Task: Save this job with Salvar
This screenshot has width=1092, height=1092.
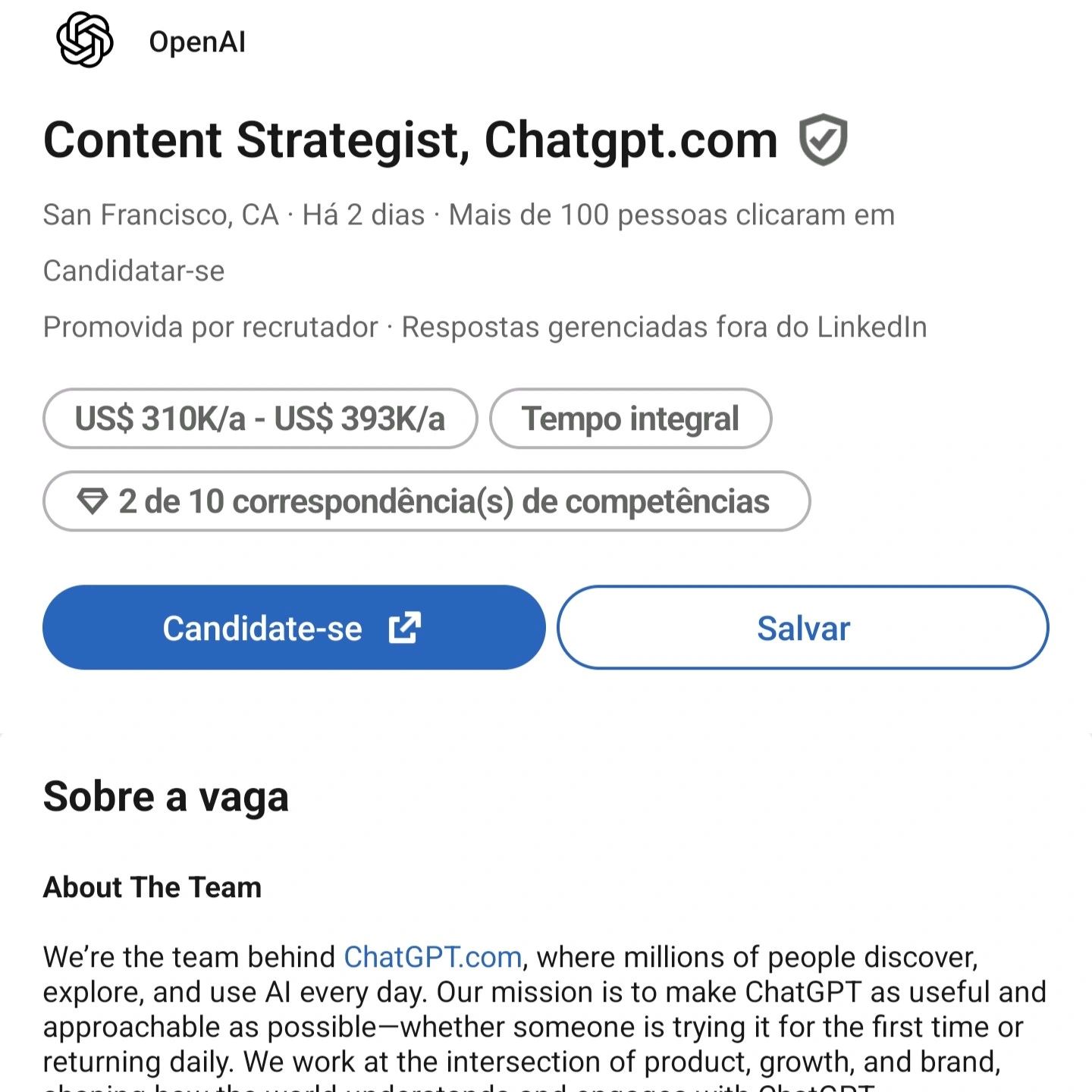Action: (802, 628)
